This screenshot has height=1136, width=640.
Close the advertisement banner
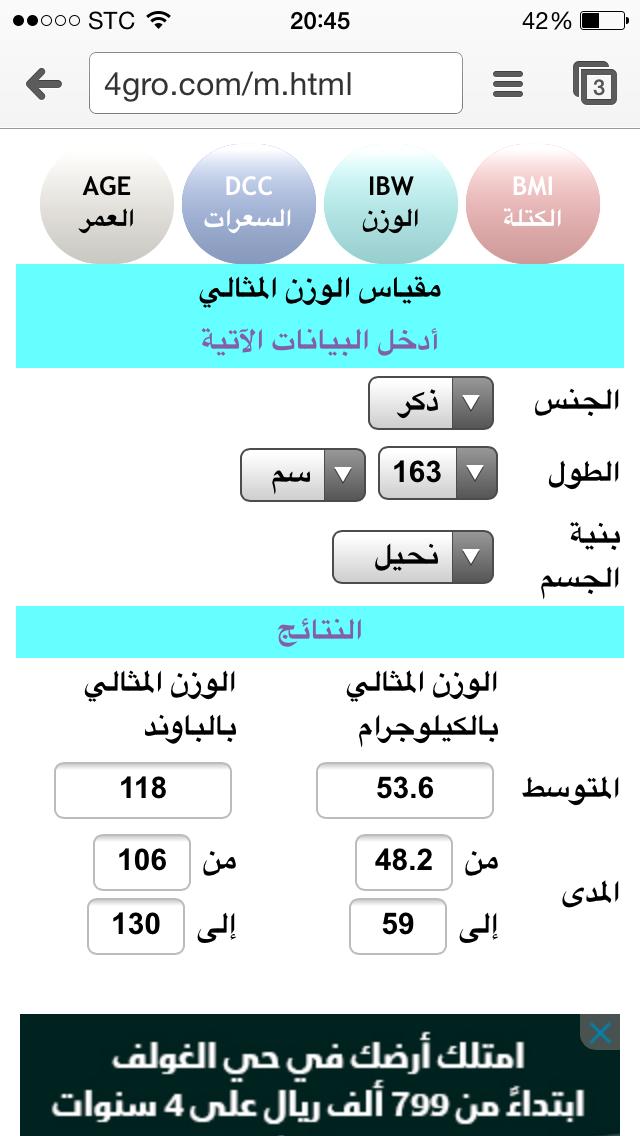click(599, 1033)
